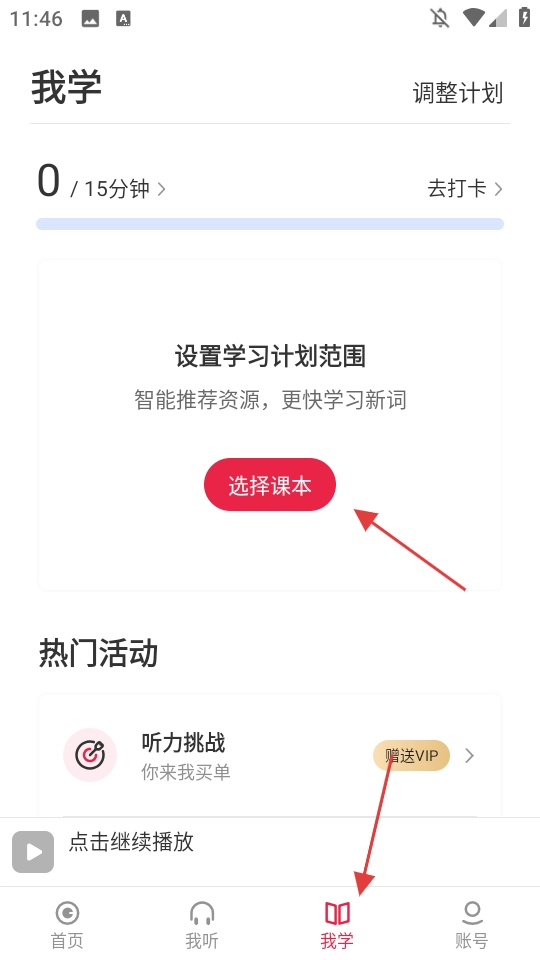Open 调整计划 to adjust the plan
Viewport: 540px width, 960px height.
(x=457, y=92)
